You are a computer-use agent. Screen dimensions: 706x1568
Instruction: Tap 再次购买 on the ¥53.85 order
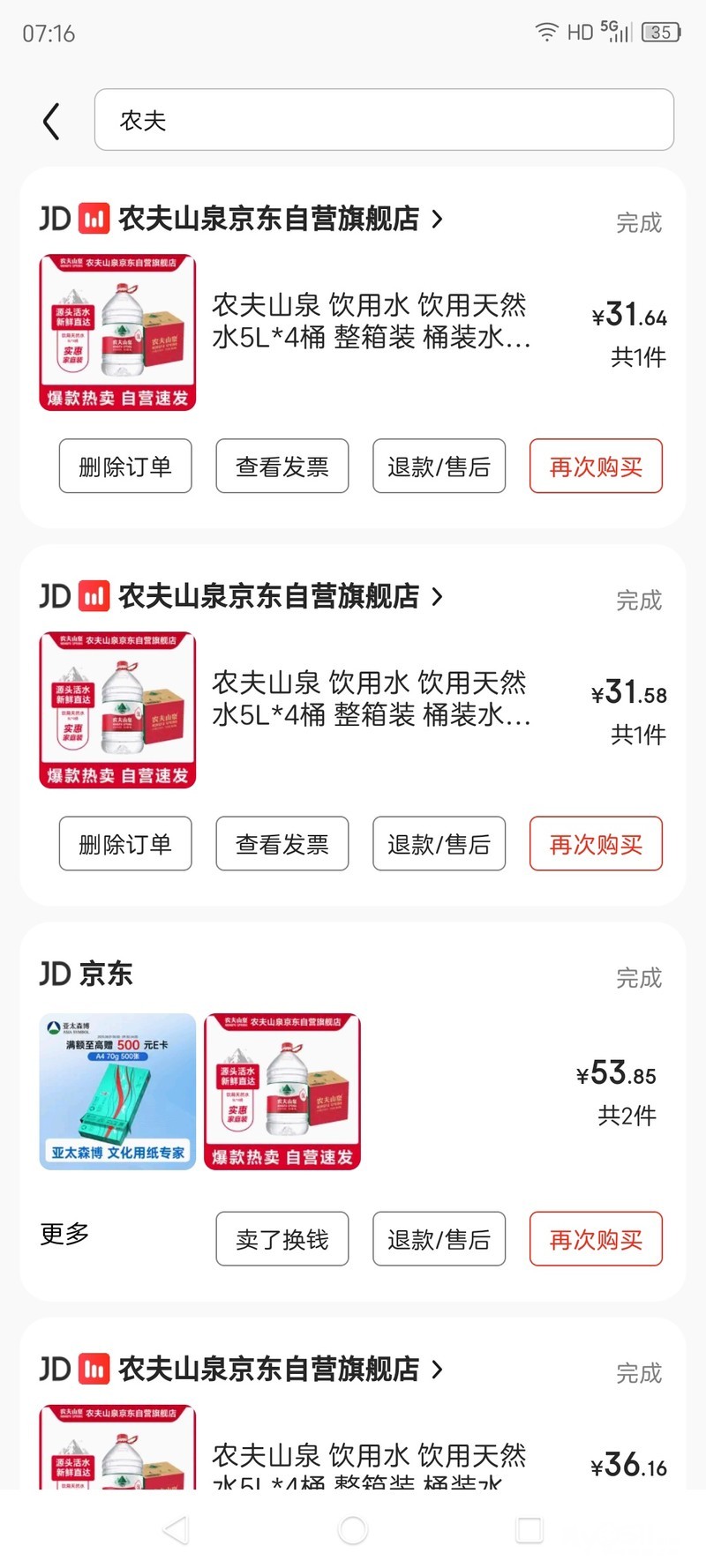pos(596,1239)
